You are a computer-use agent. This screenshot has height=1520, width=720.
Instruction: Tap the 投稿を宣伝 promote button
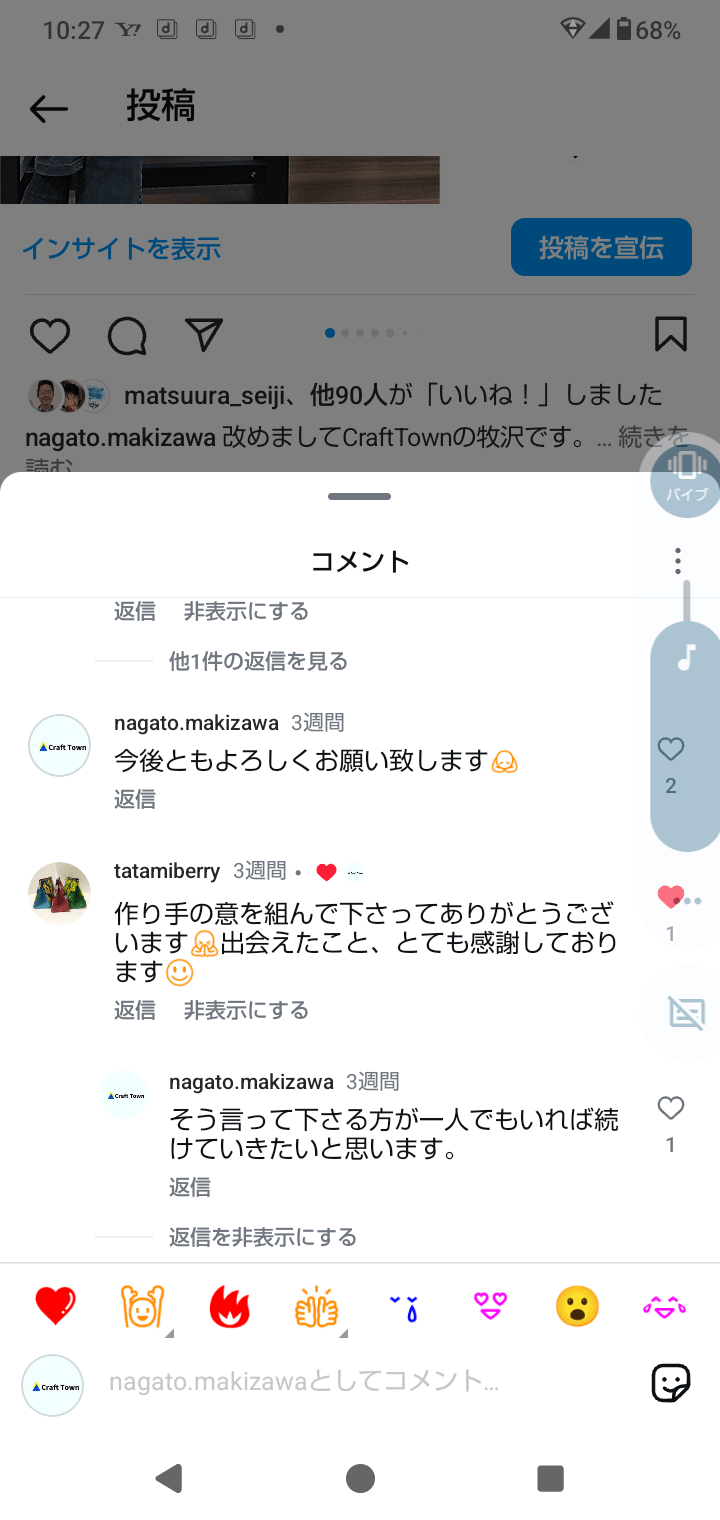(x=601, y=247)
